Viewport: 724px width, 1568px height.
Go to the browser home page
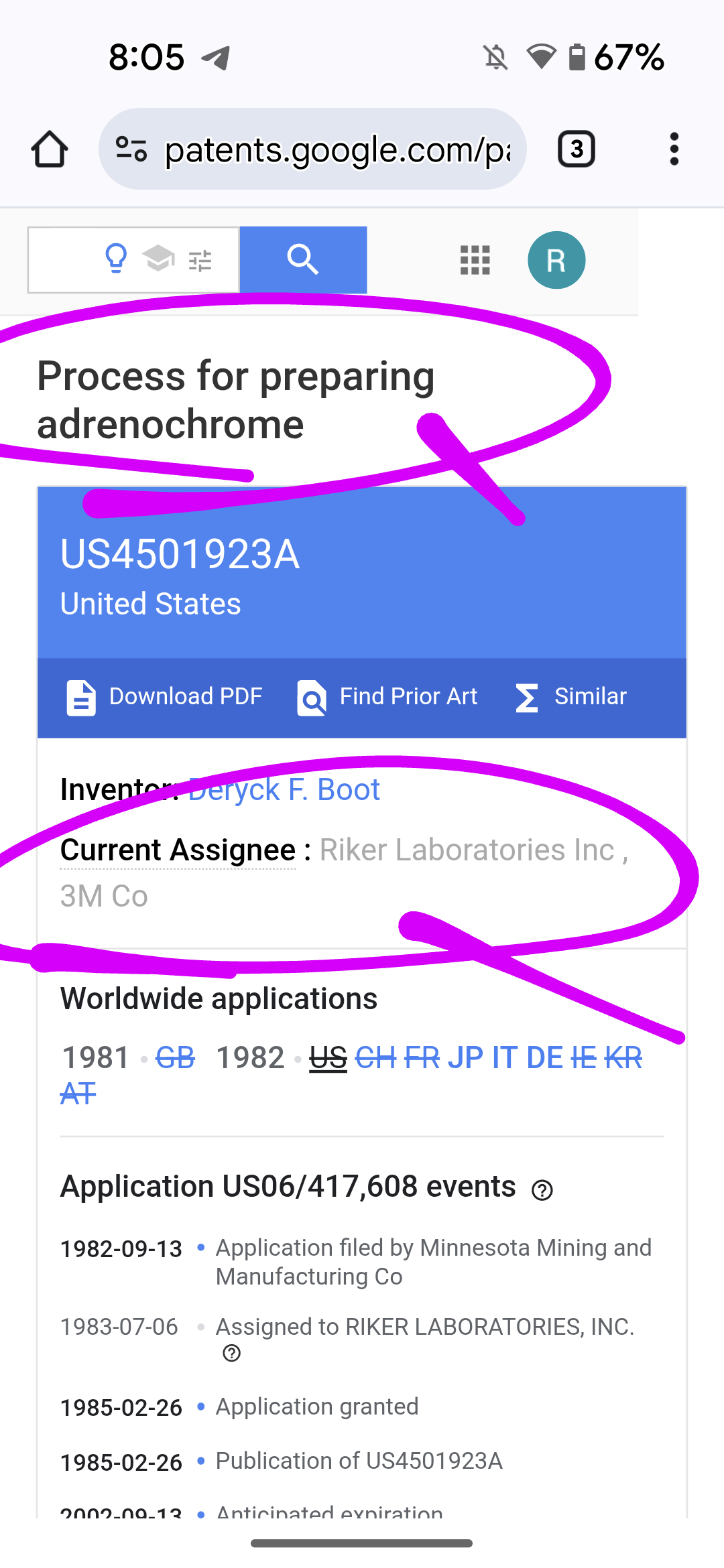click(x=50, y=149)
